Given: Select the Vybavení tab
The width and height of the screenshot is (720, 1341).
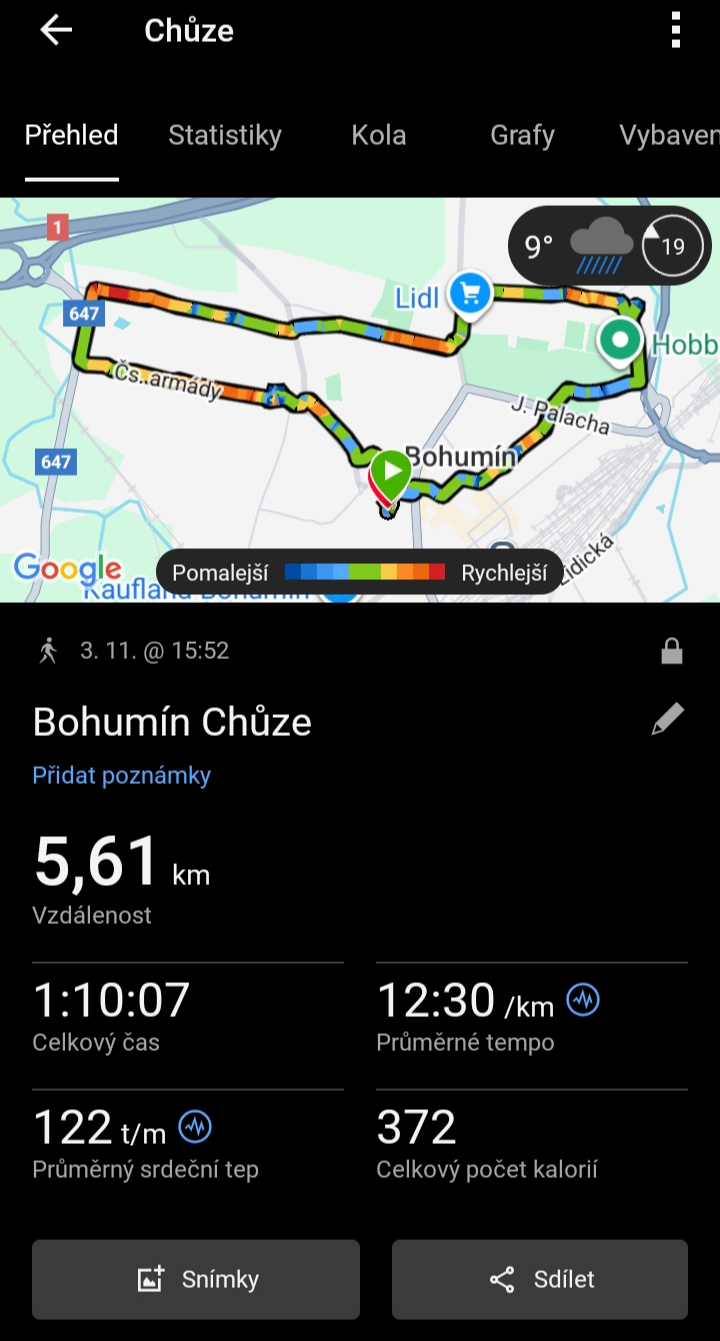Looking at the screenshot, I should 668,136.
